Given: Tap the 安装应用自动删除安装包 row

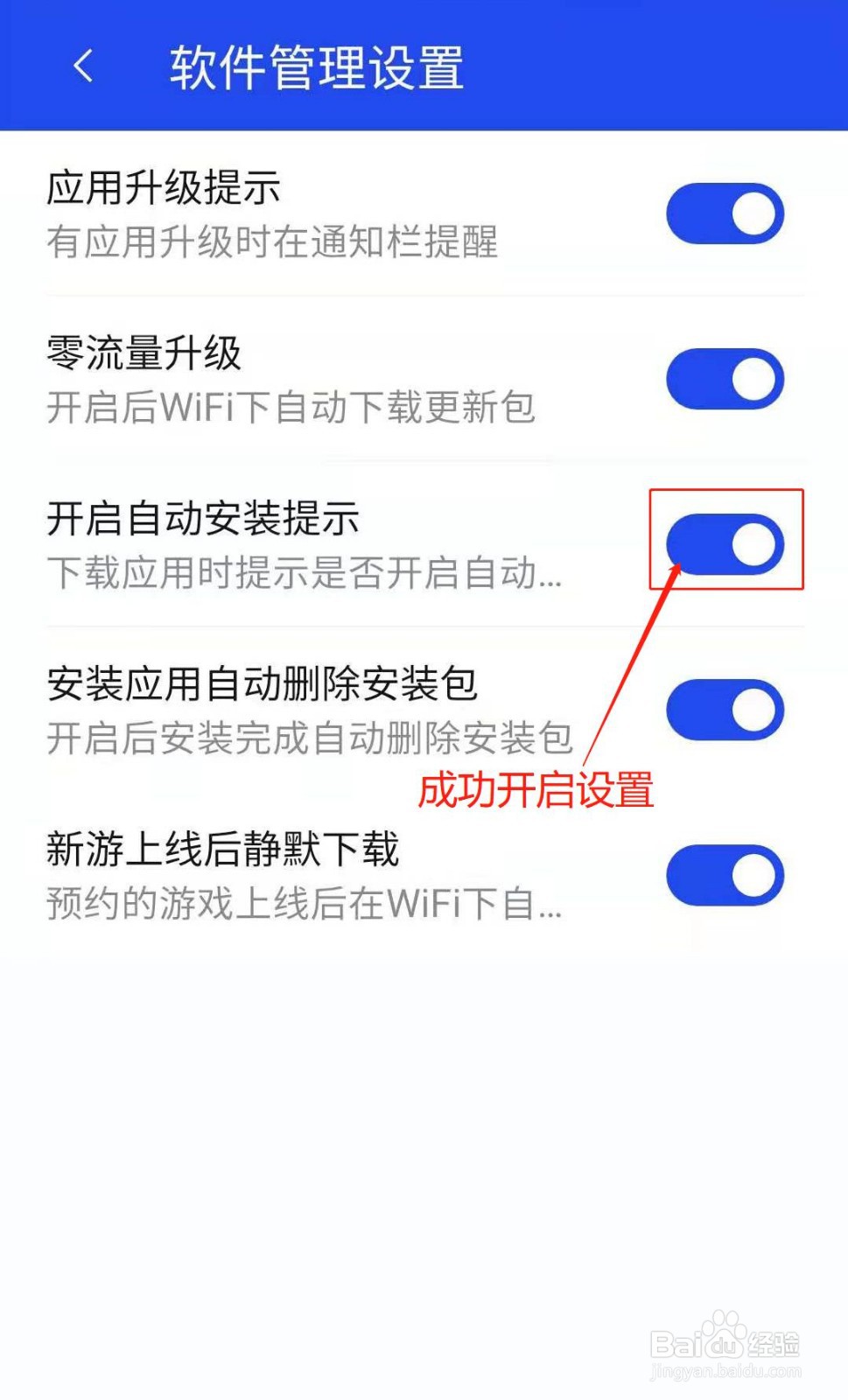Looking at the screenshot, I should (x=263, y=687).
